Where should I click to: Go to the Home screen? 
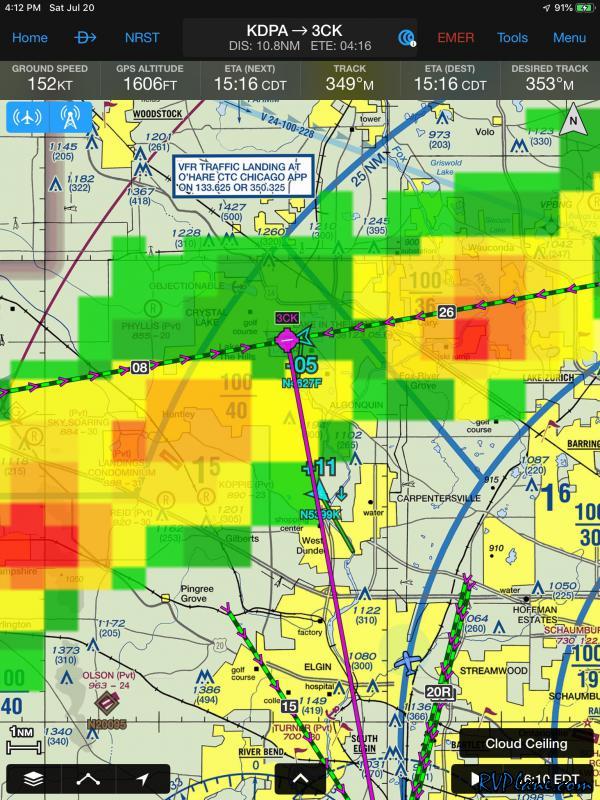[x=29, y=38]
